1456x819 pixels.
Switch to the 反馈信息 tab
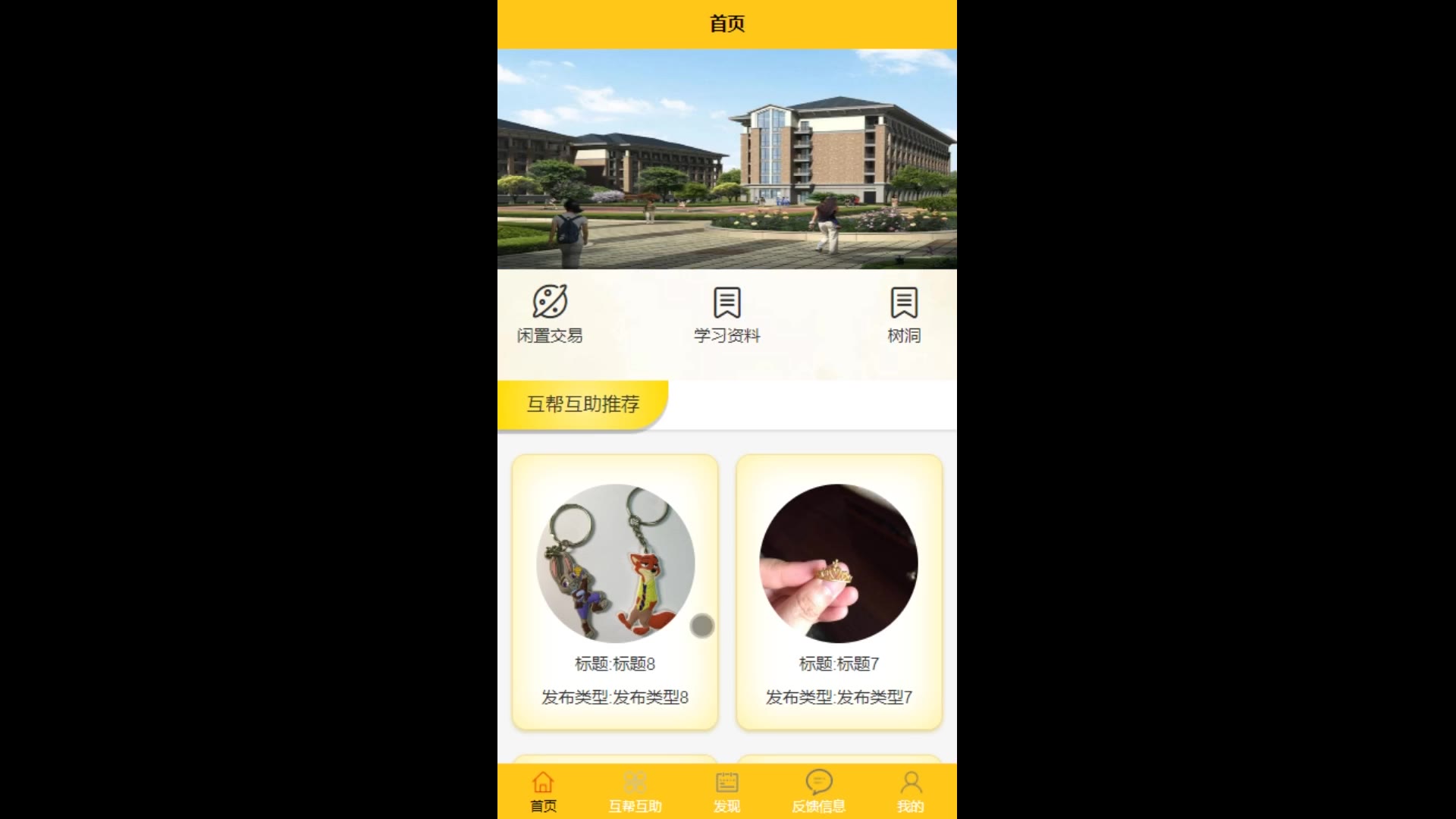(818, 792)
